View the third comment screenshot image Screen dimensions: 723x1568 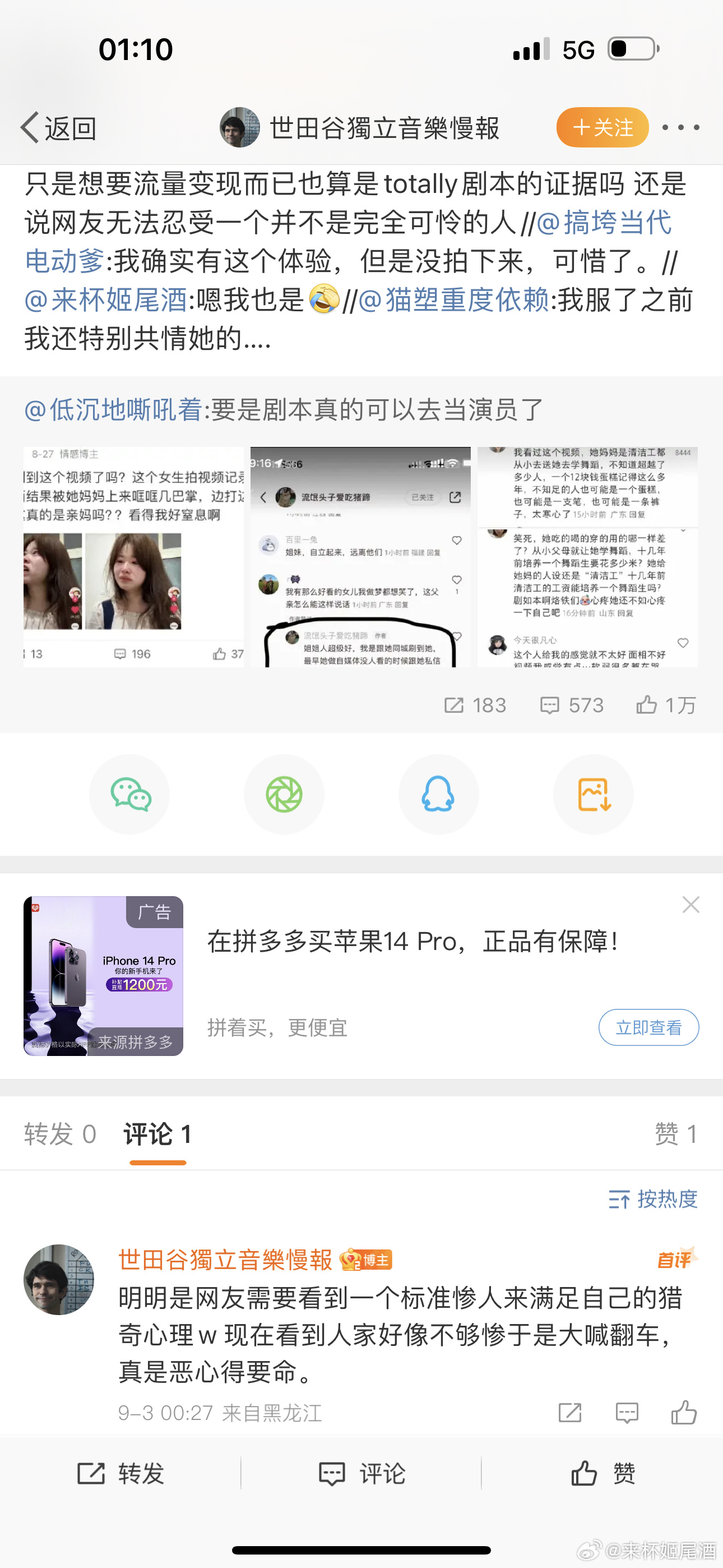[x=587, y=556]
